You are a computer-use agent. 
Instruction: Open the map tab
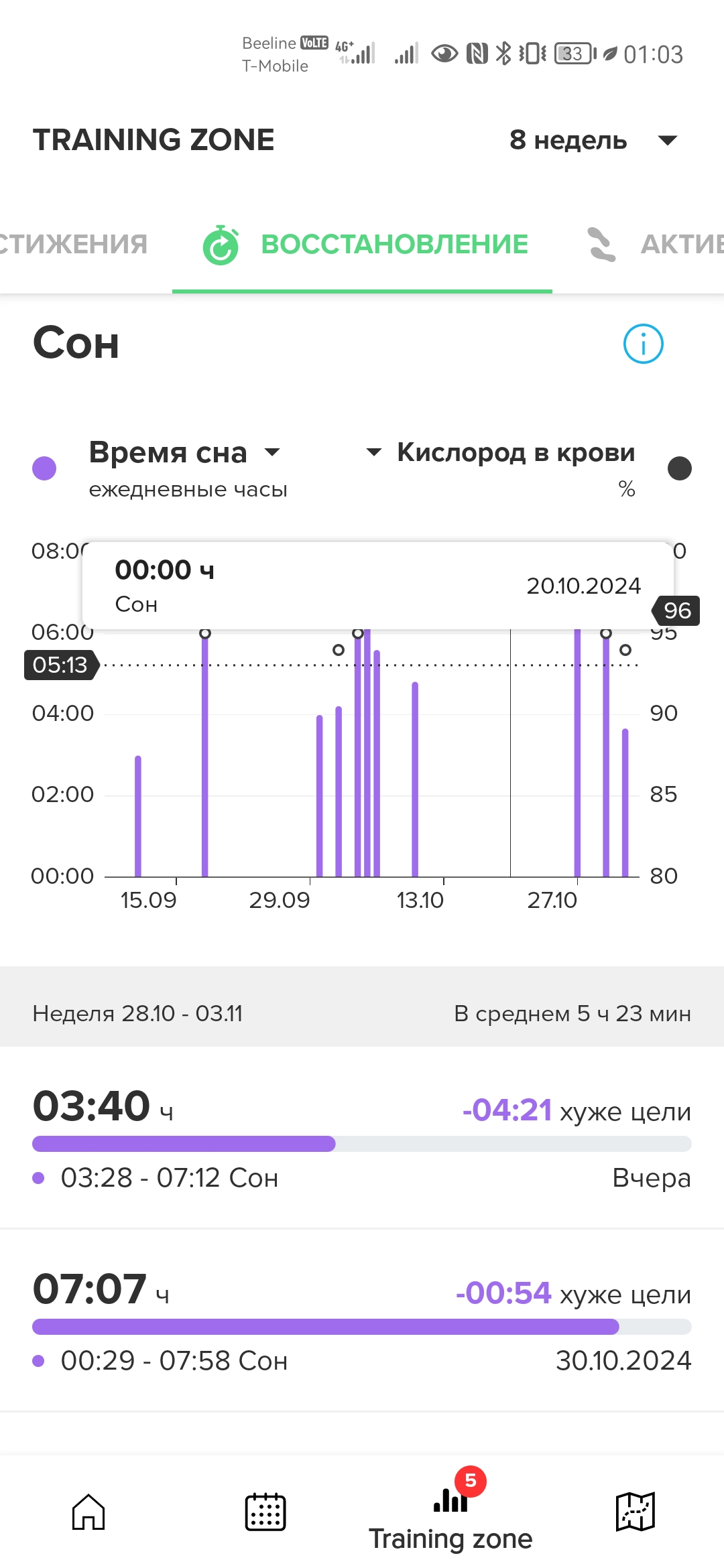coord(635,1512)
